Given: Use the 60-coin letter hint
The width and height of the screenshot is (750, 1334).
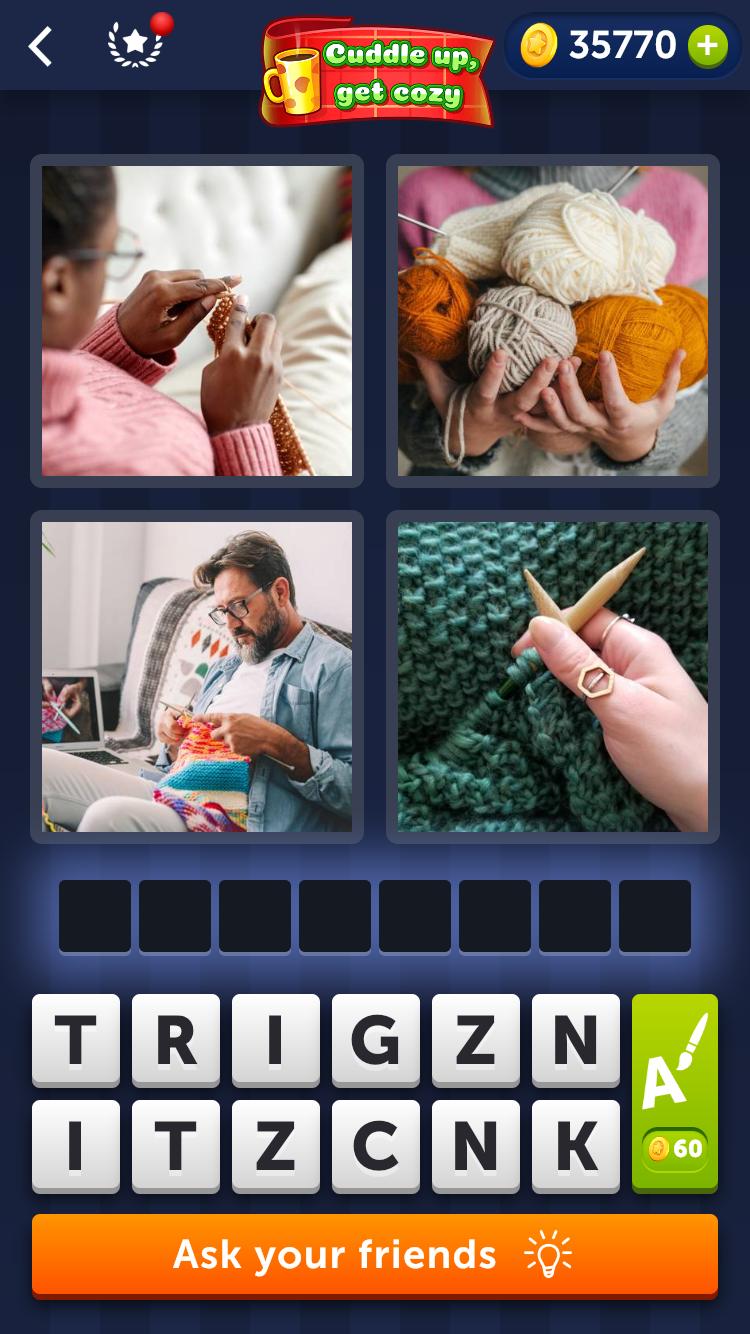Looking at the screenshot, I should click(x=675, y=1093).
